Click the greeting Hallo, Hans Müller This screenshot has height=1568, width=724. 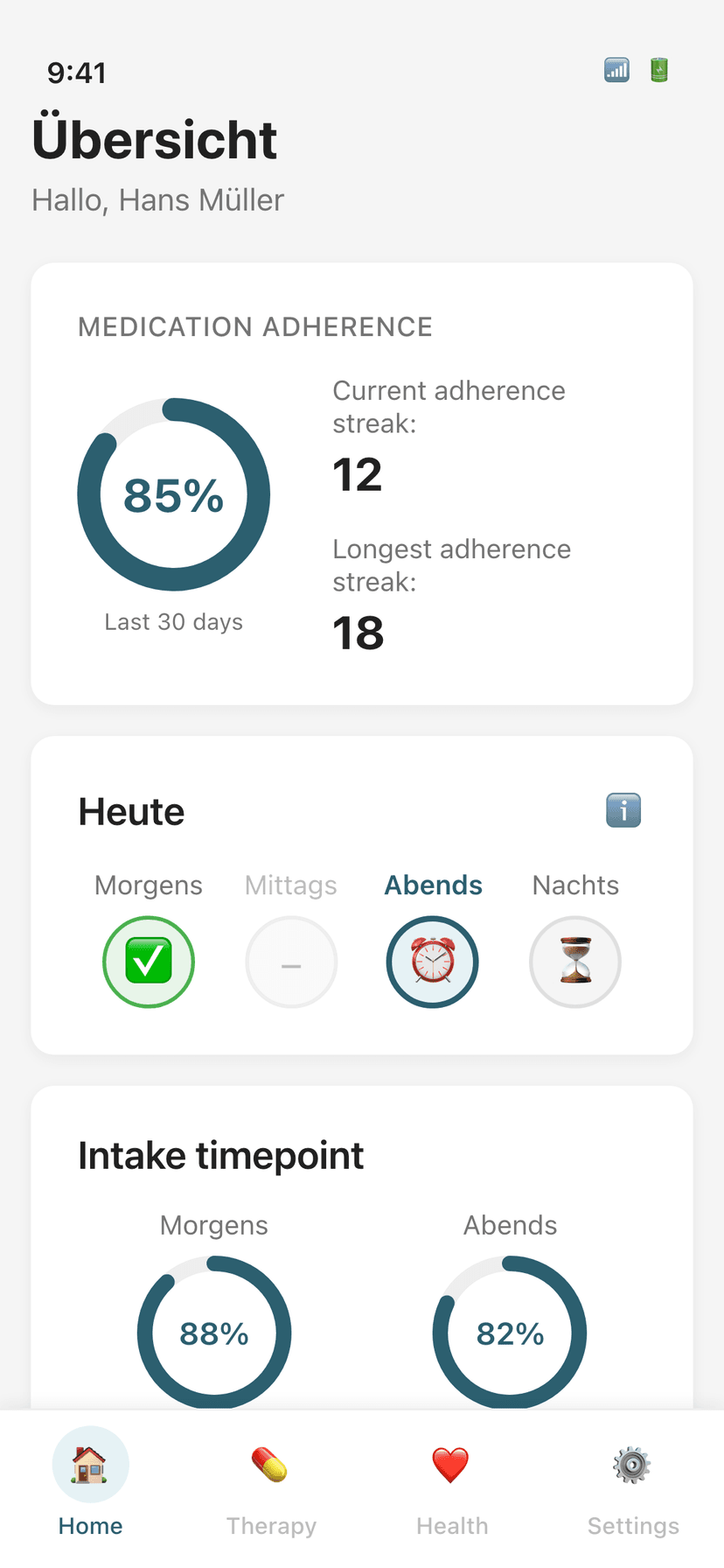pos(157,199)
